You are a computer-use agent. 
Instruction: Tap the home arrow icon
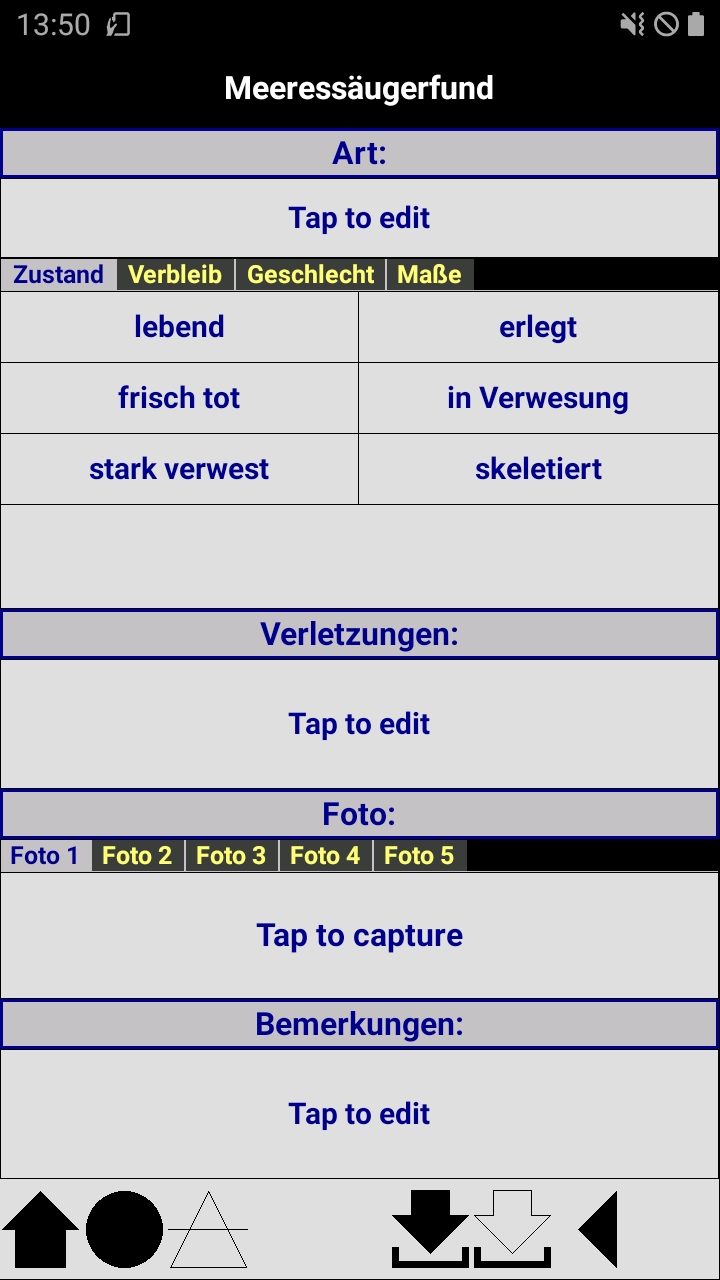41,1230
